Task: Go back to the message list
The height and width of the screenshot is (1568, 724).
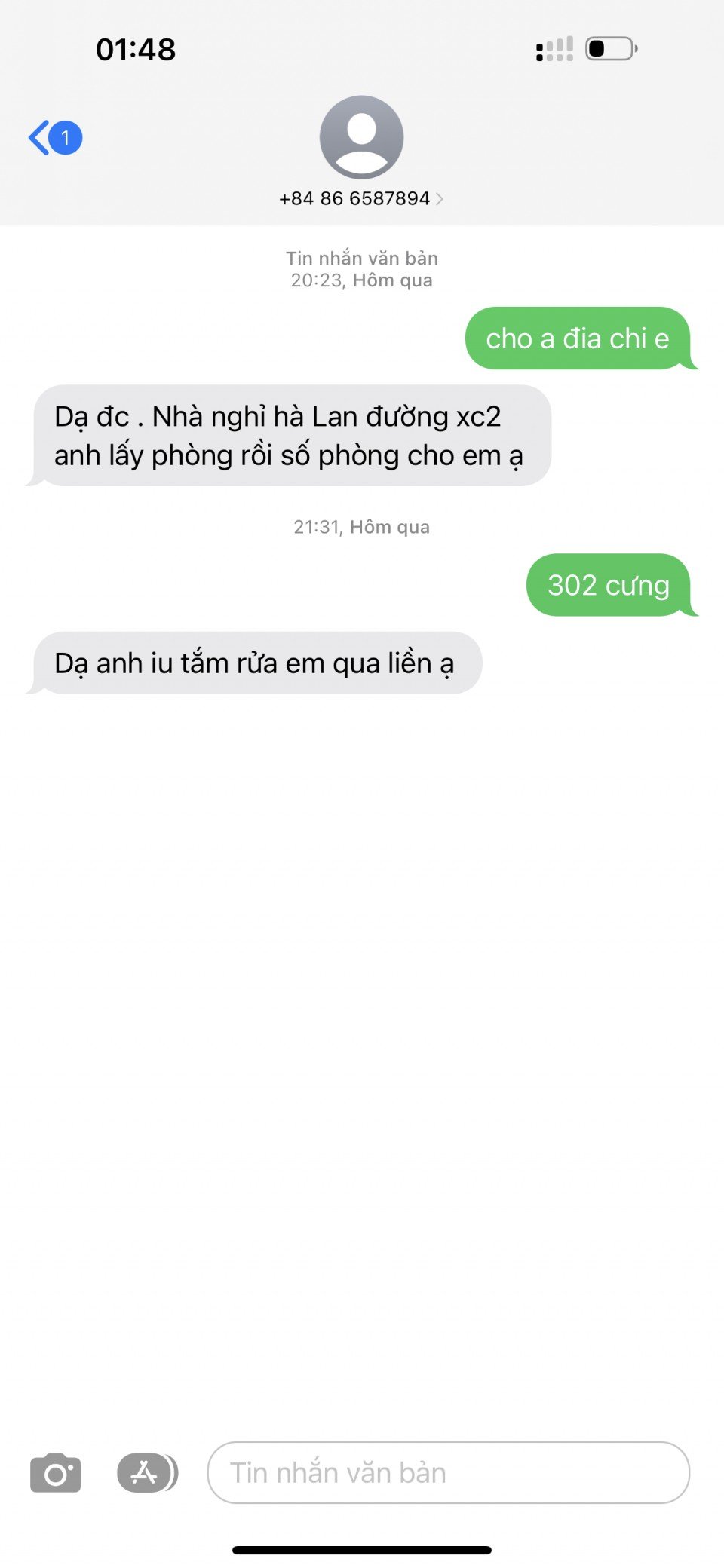Action: point(55,138)
